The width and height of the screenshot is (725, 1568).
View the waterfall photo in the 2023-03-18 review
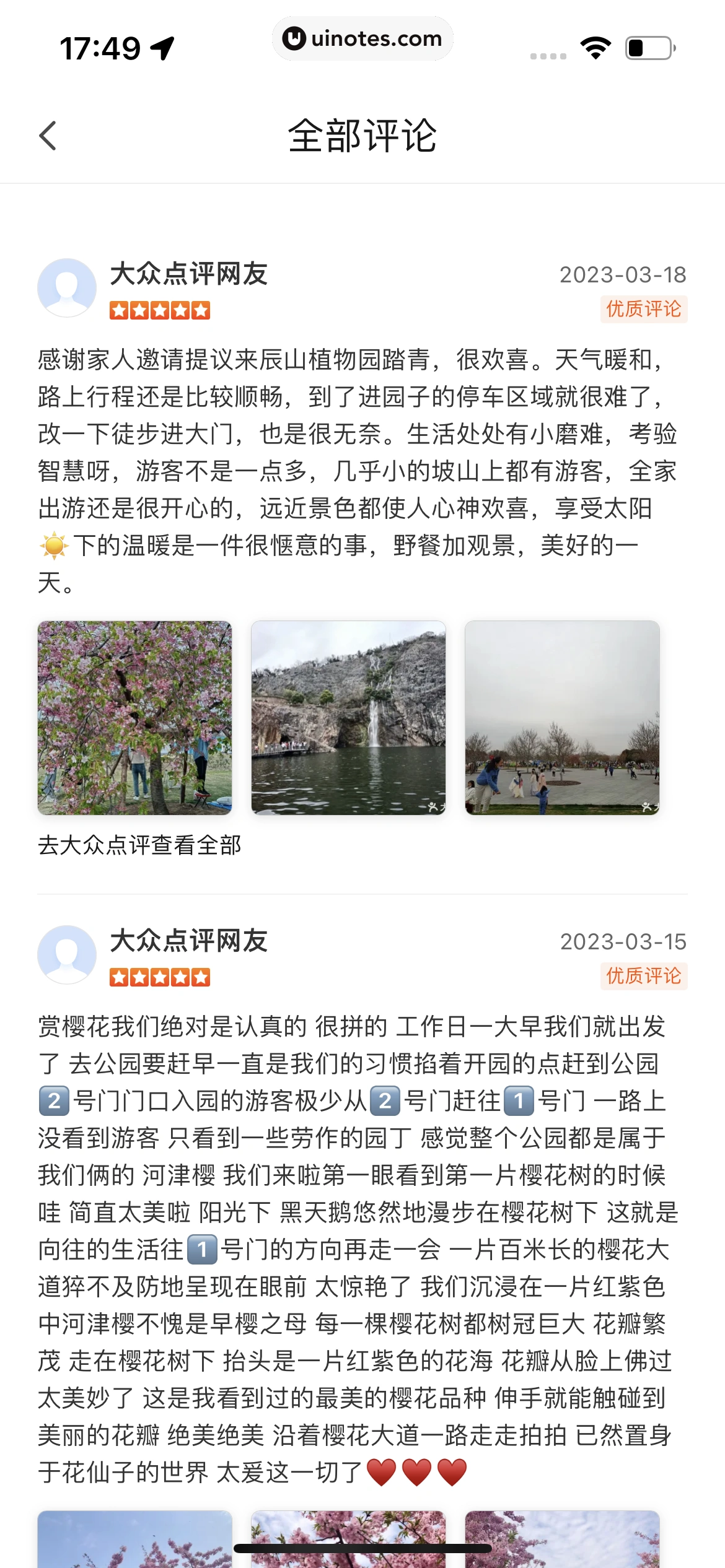348,718
